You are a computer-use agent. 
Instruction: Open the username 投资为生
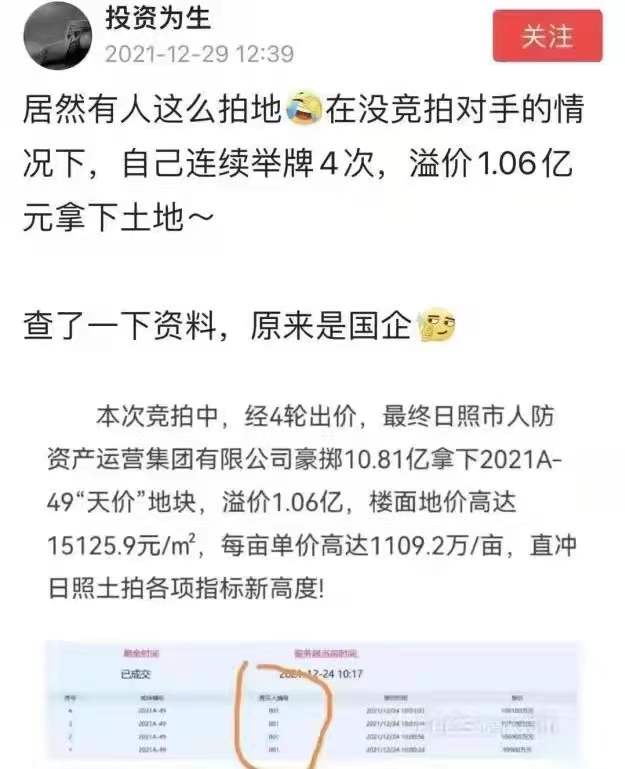click(157, 18)
